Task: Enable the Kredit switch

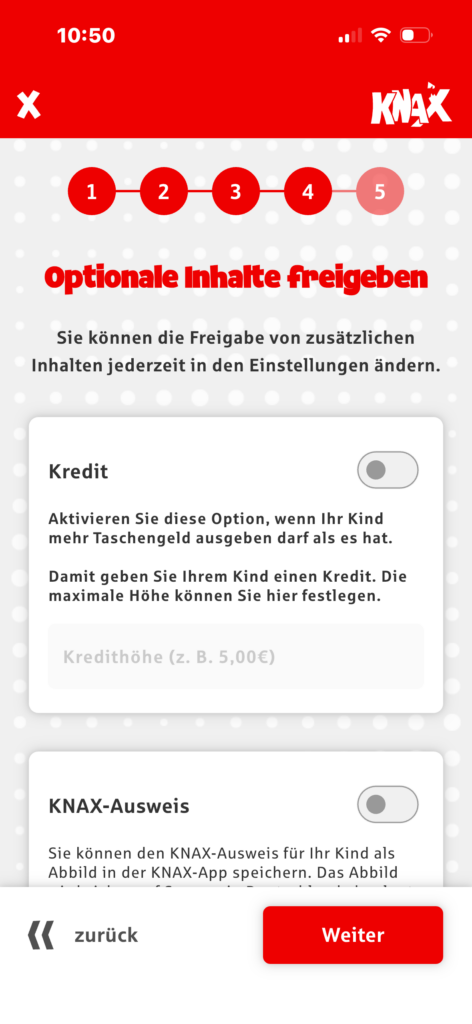Action: (x=388, y=470)
